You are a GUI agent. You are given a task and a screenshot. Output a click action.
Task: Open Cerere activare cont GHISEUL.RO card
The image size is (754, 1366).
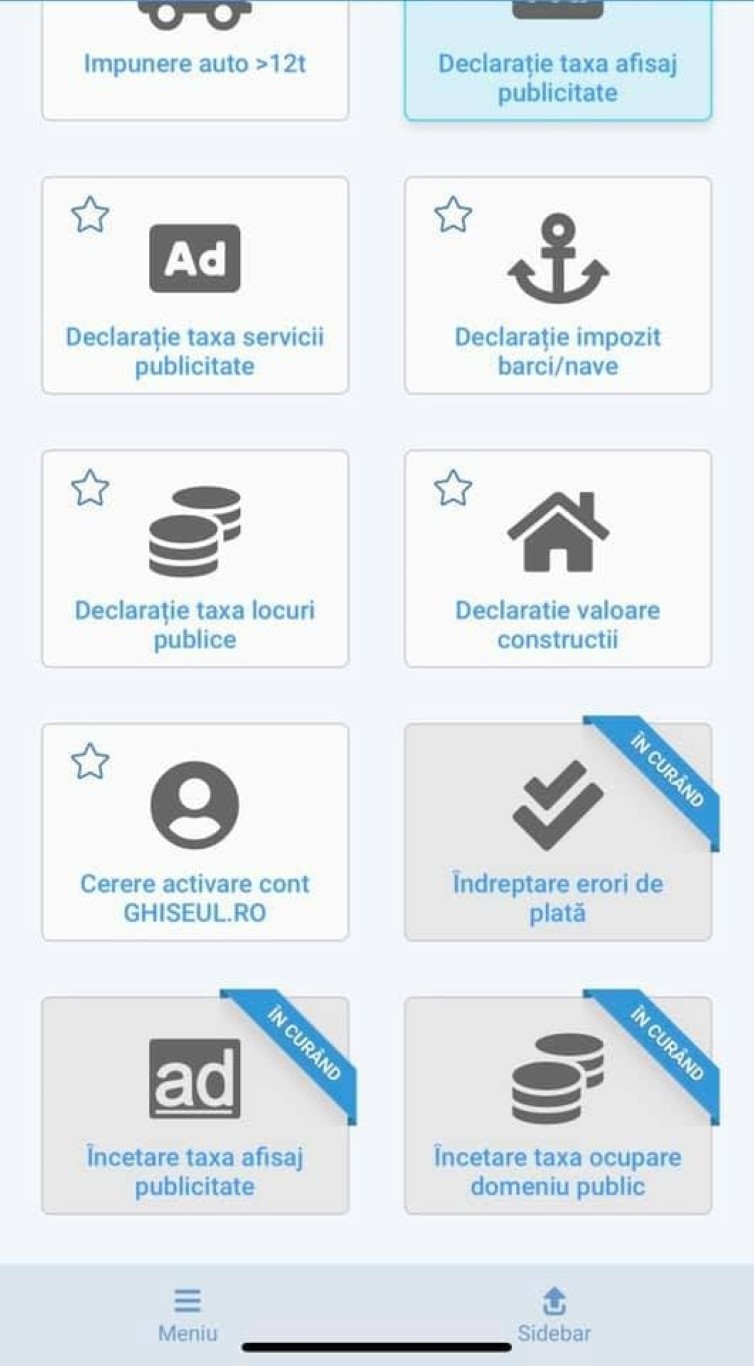(195, 832)
